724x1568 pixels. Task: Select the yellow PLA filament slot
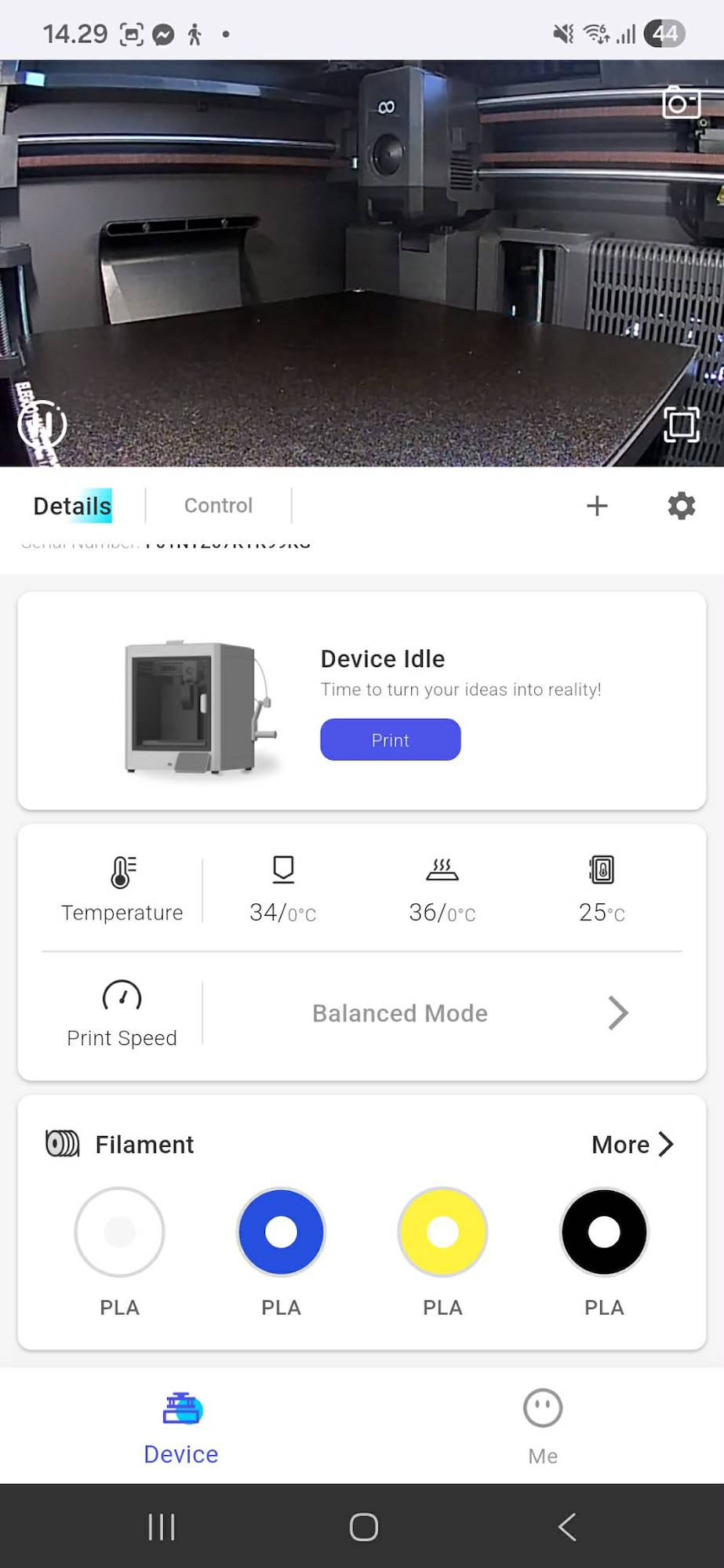click(x=442, y=1232)
